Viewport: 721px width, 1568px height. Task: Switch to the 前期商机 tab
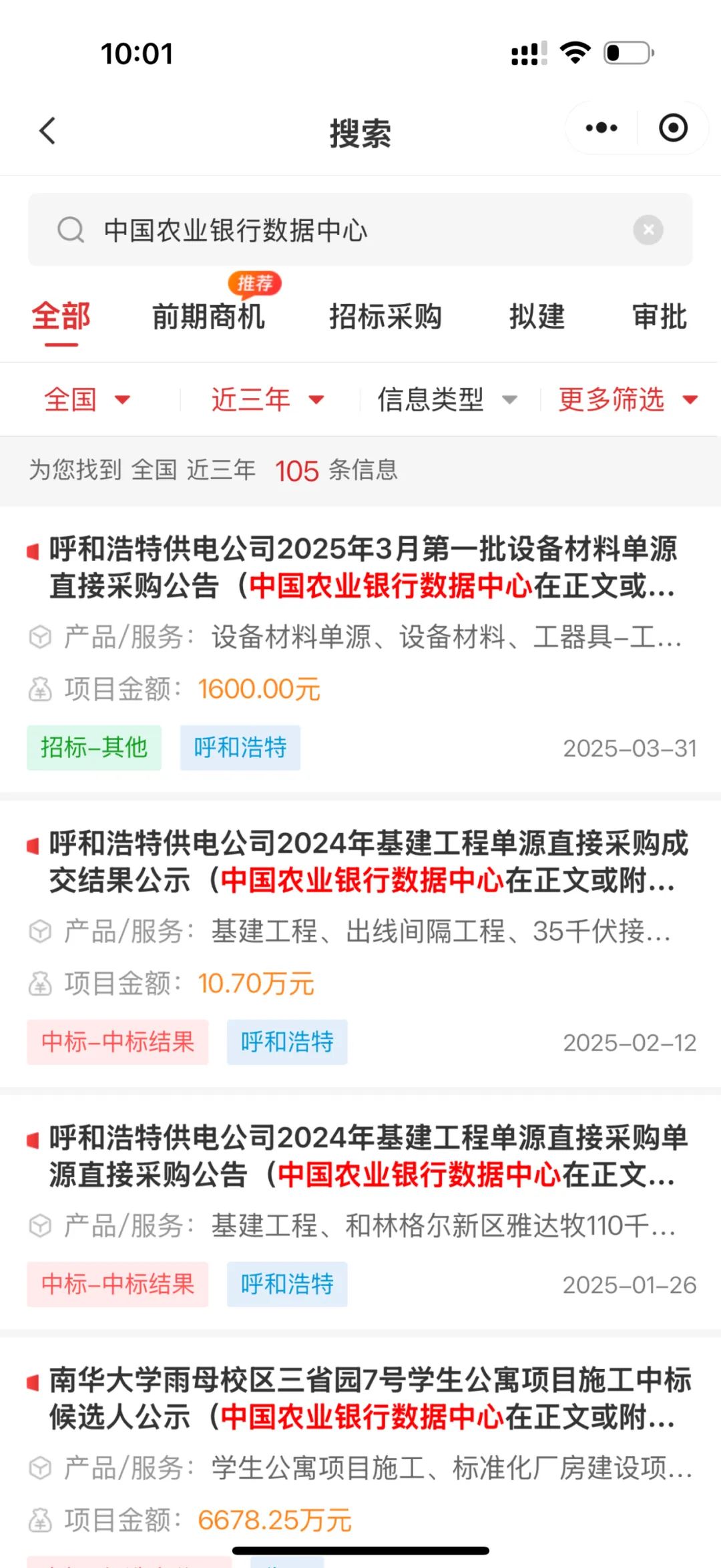tap(208, 317)
